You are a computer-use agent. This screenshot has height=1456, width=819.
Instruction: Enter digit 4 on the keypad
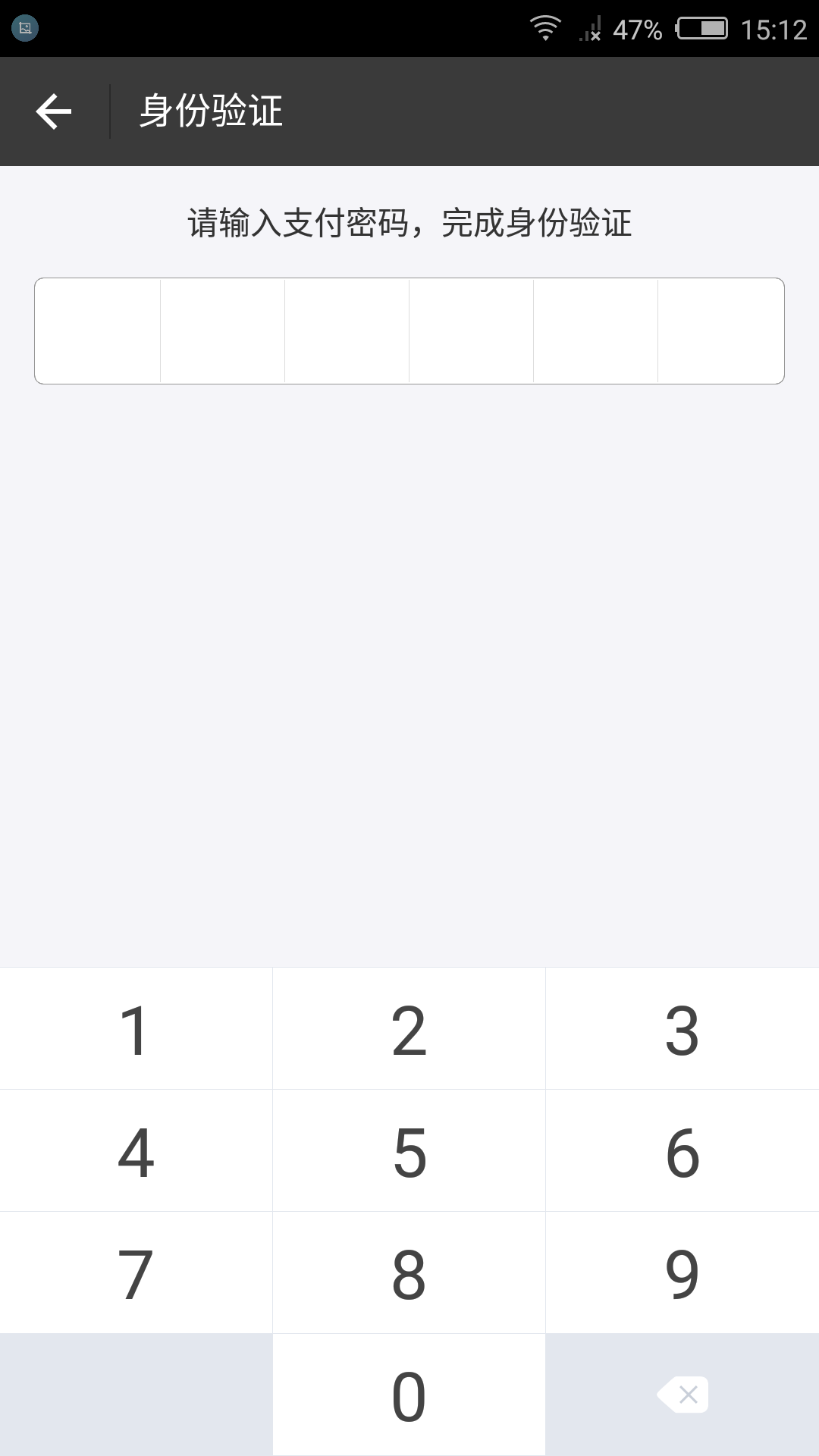pyautogui.click(x=136, y=1151)
